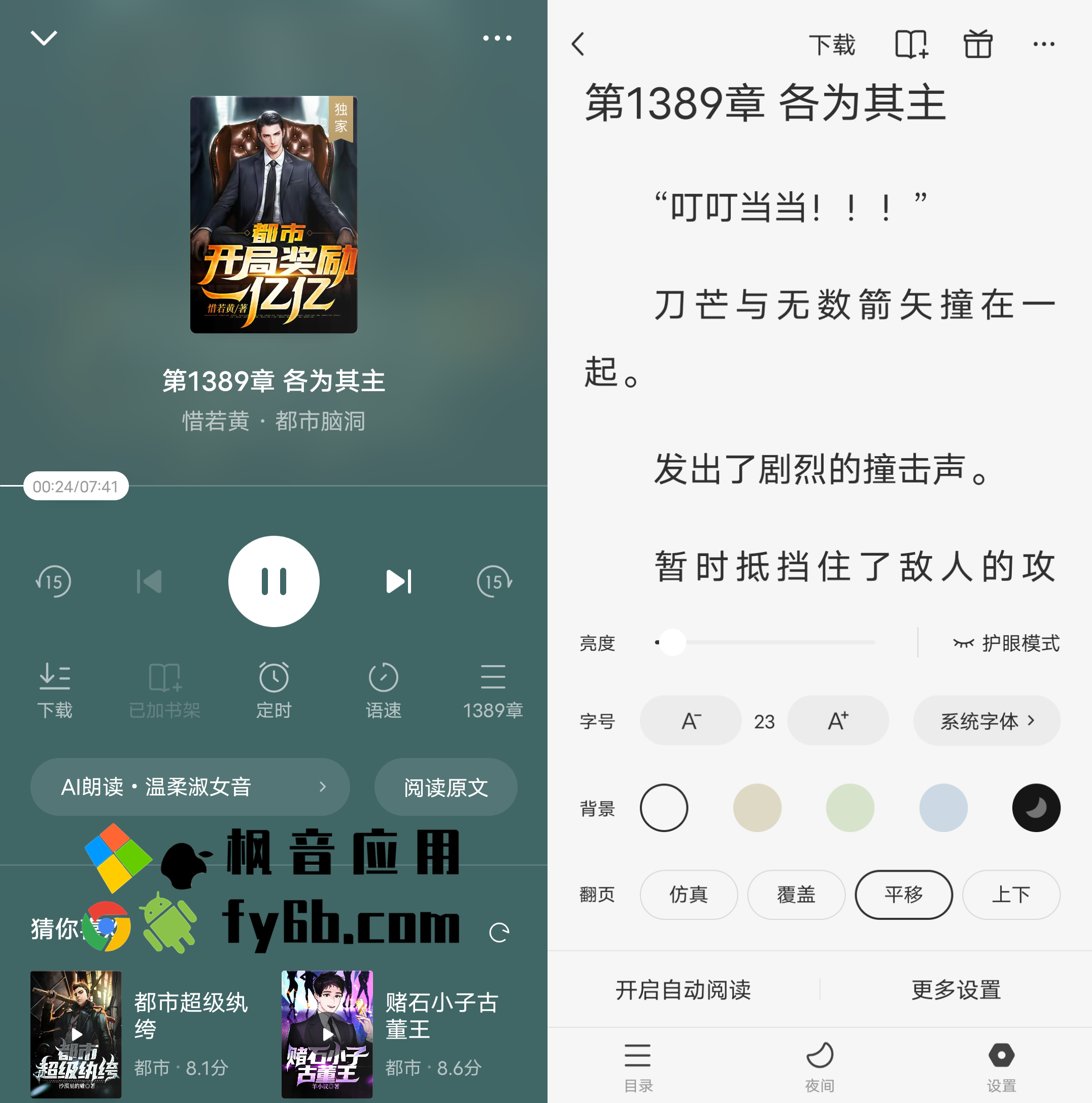Skip to the next chapter
Screen dimensions: 1092x1103
click(x=399, y=581)
